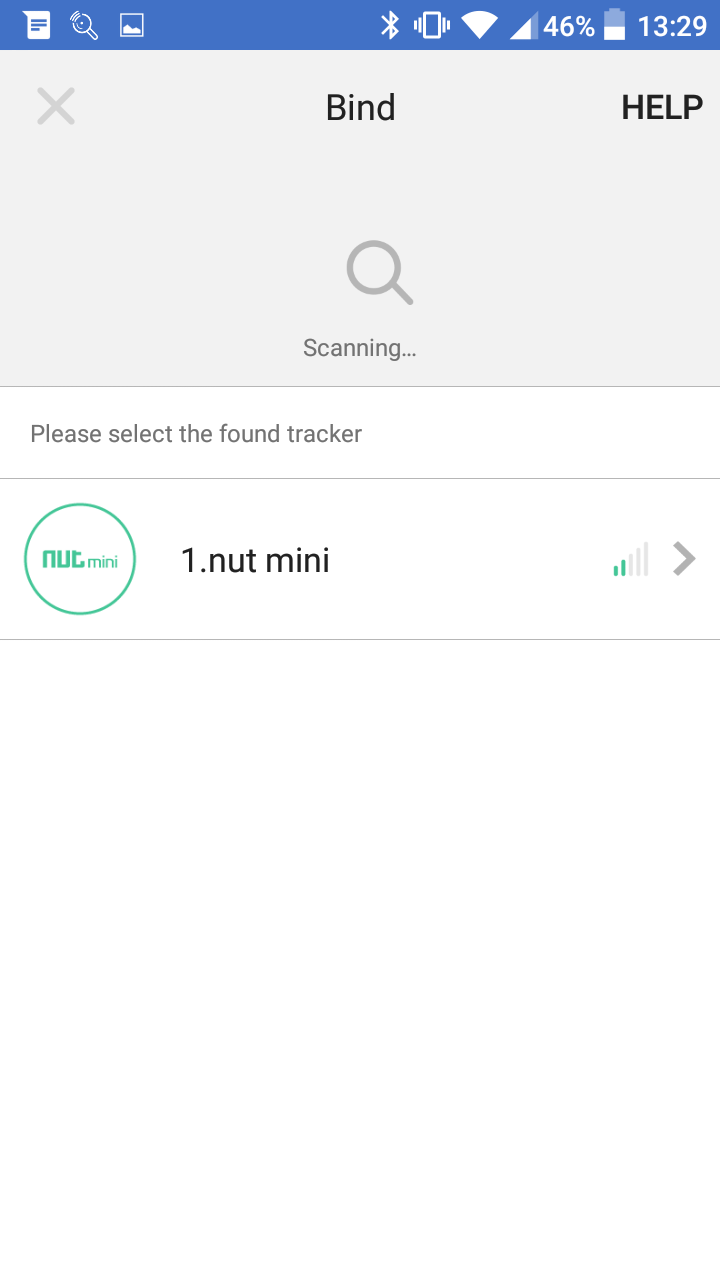The image size is (720, 1280).
Task: Select the 1.nut mini tracker
Action: coord(360,559)
